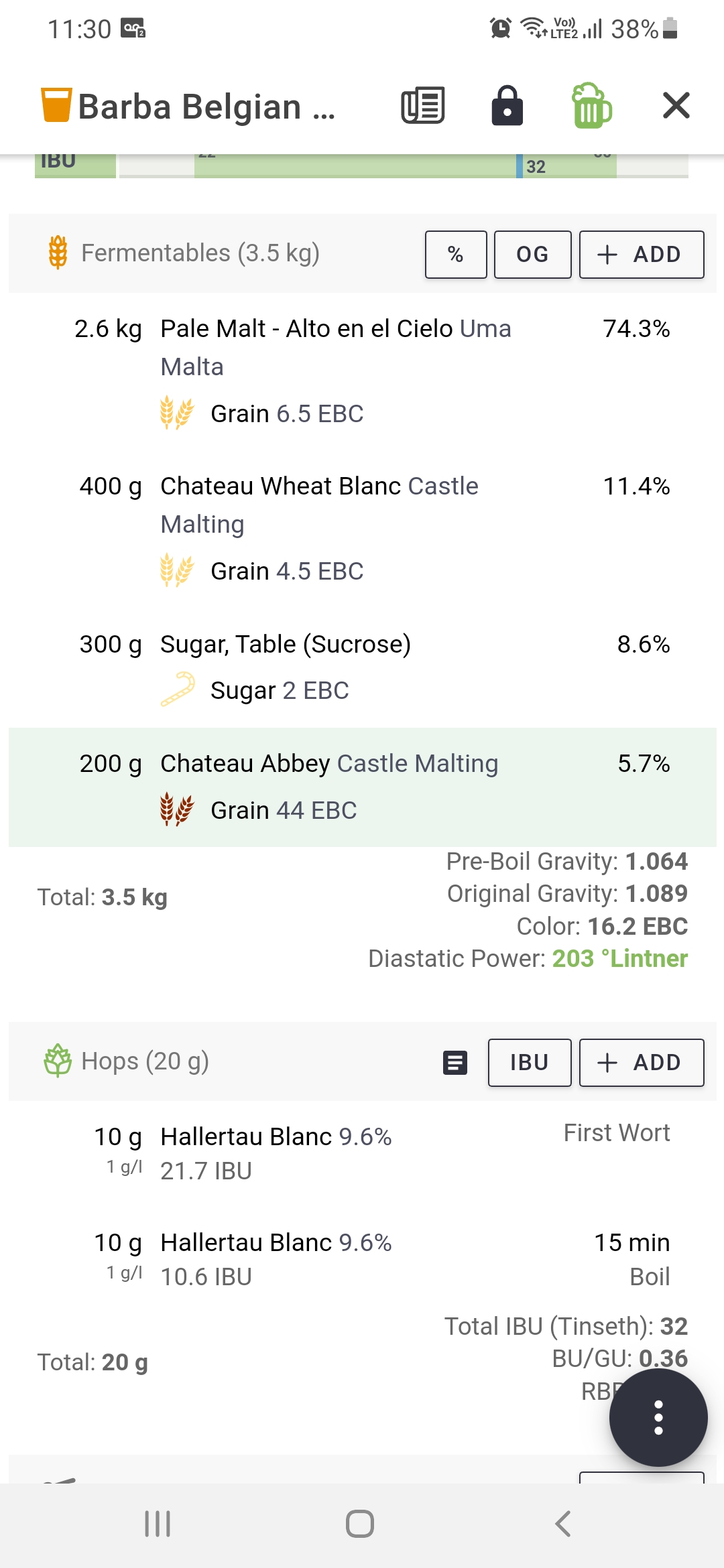The height and width of the screenshot is (1568, 724).
Task: Open the First Wort Hallertau Blanc hop
Action: click(362, 1154)
